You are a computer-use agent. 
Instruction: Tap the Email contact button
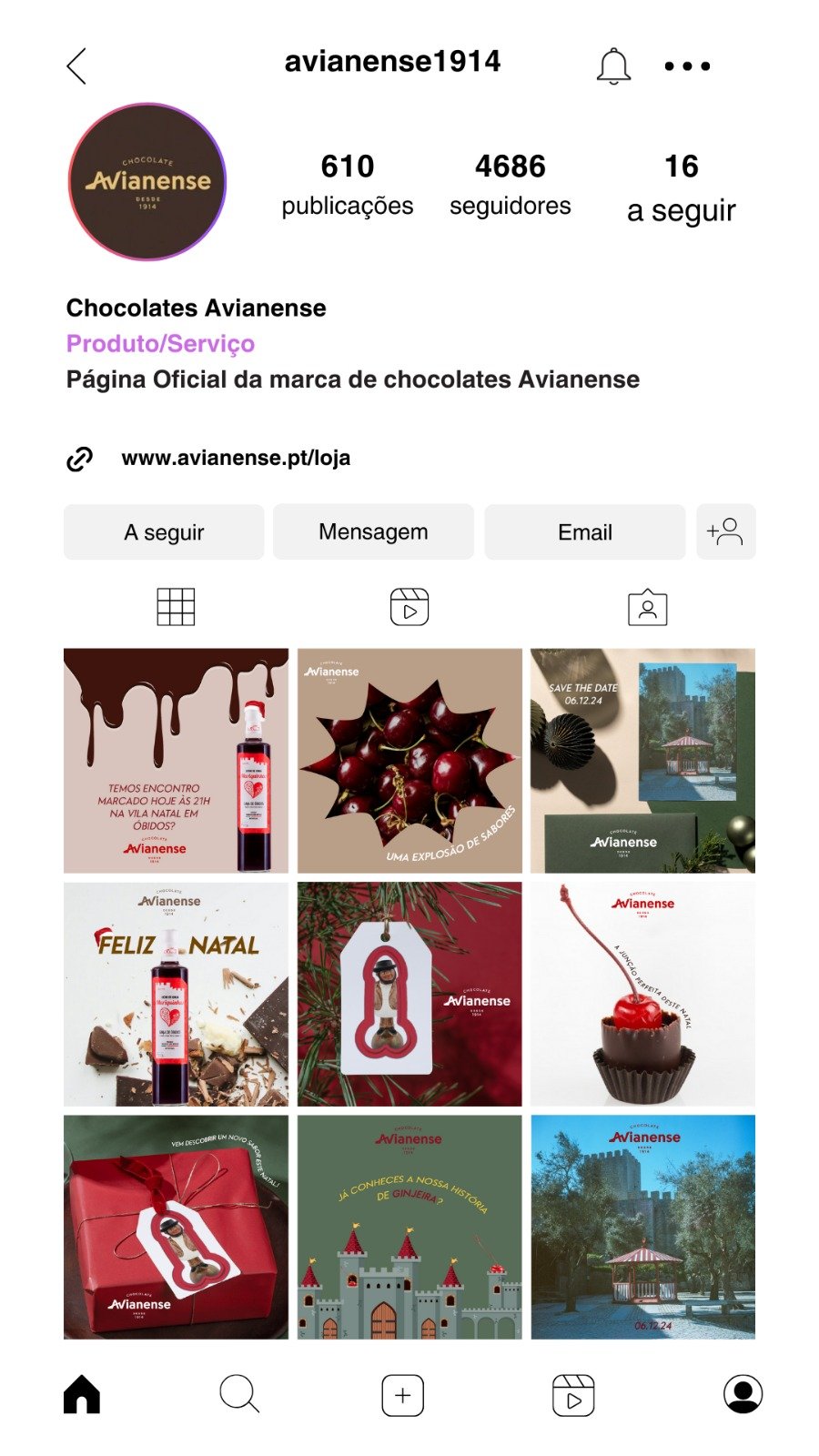(584, 532)
